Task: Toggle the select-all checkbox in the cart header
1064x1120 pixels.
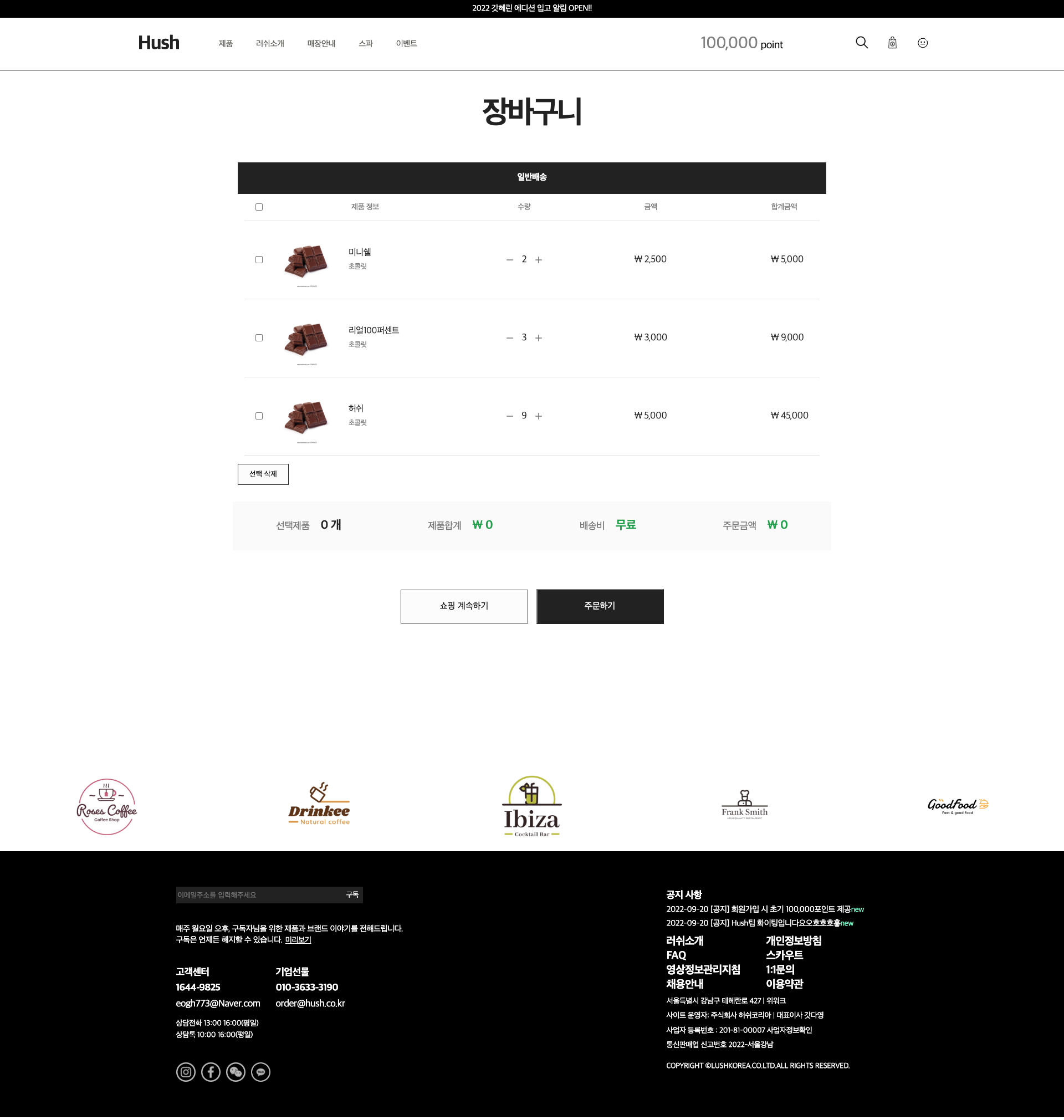Action: (x=259, y=207)
